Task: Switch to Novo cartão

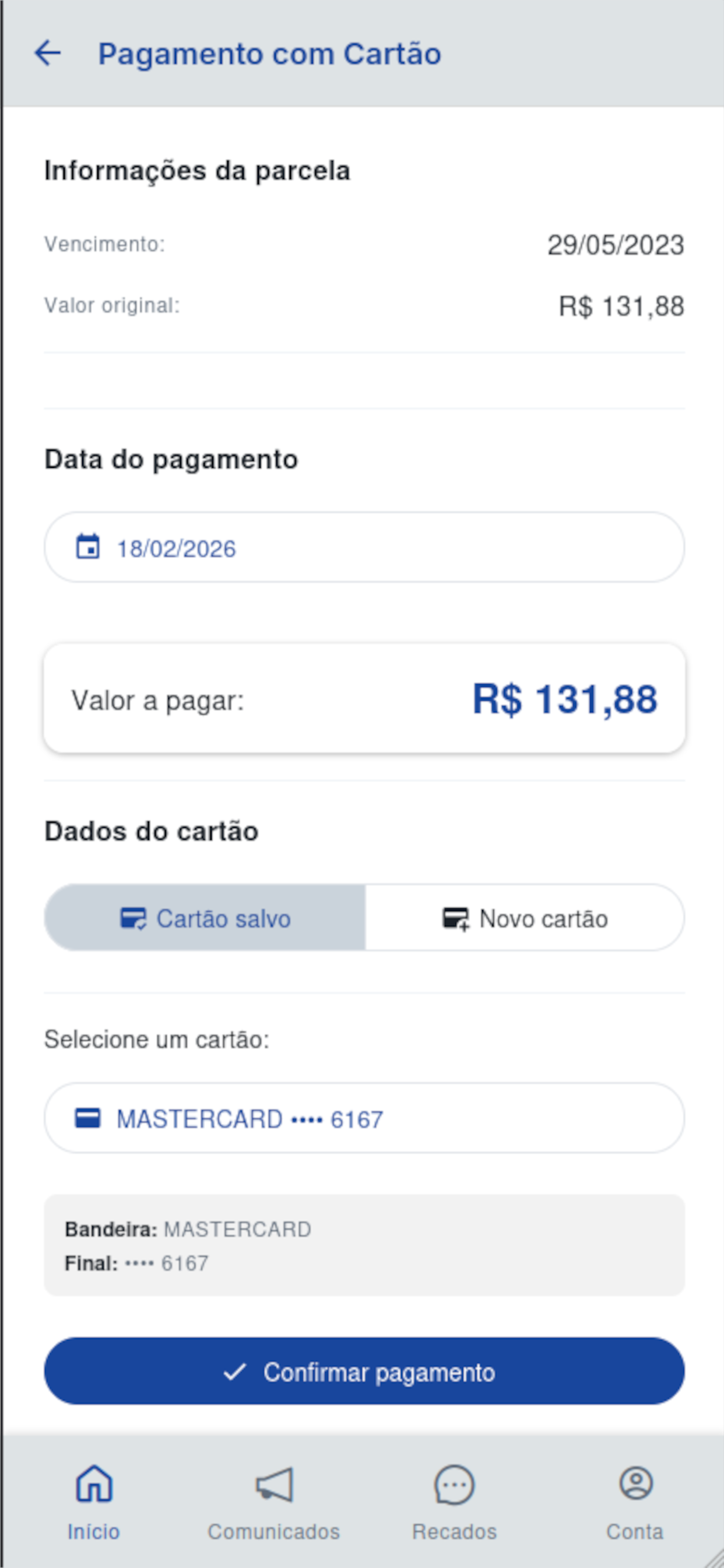Action: pos(525,918)
